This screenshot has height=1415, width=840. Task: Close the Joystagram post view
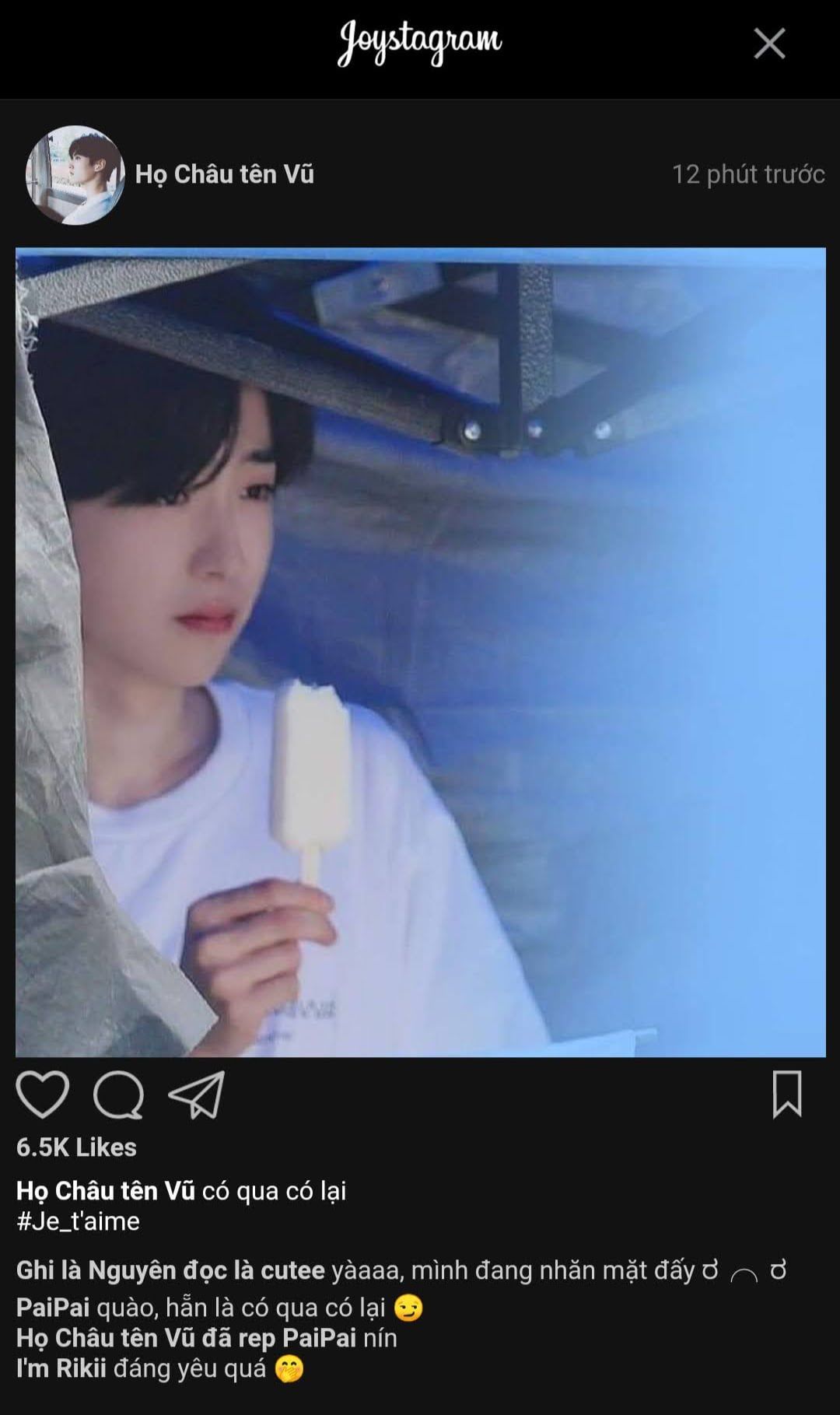click(769, 44)
